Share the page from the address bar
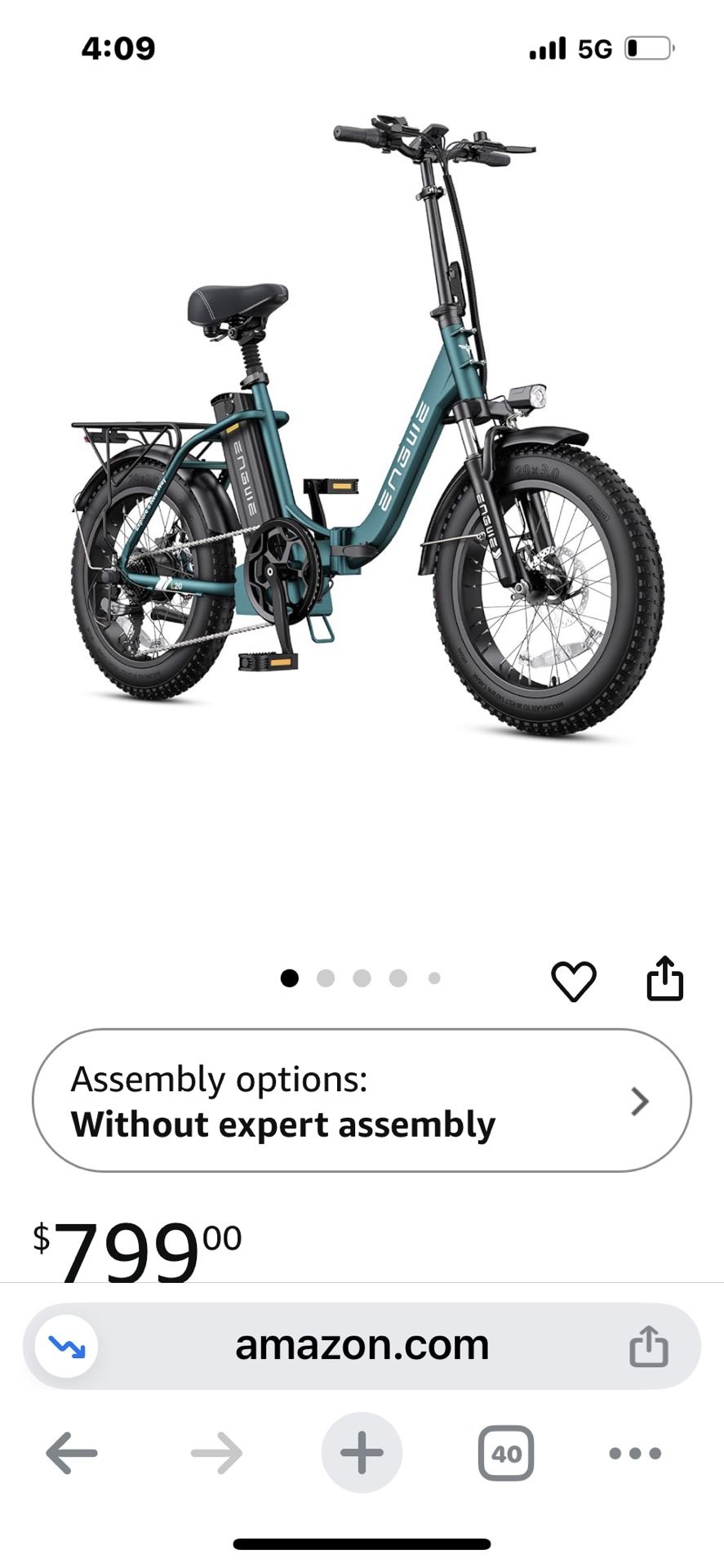This screenshot has width=724, height=1568. click(649, 1346)
